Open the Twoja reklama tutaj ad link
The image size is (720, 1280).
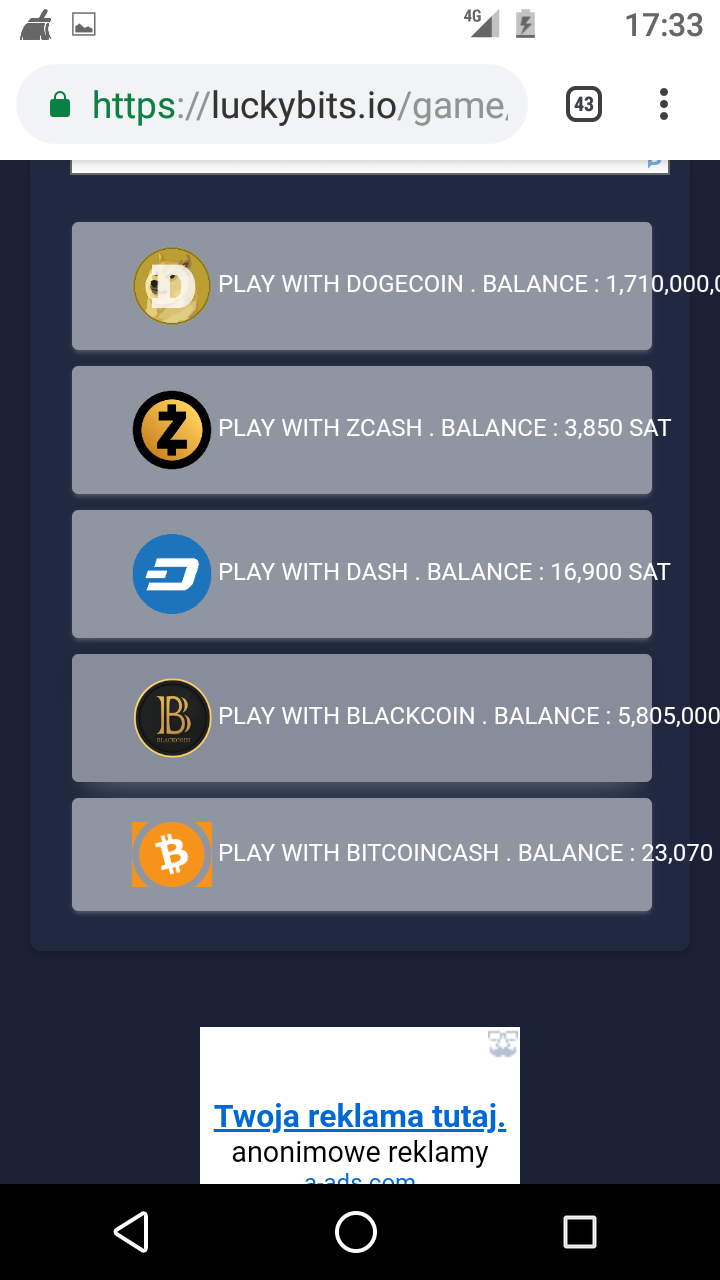tap(360, 1116)
